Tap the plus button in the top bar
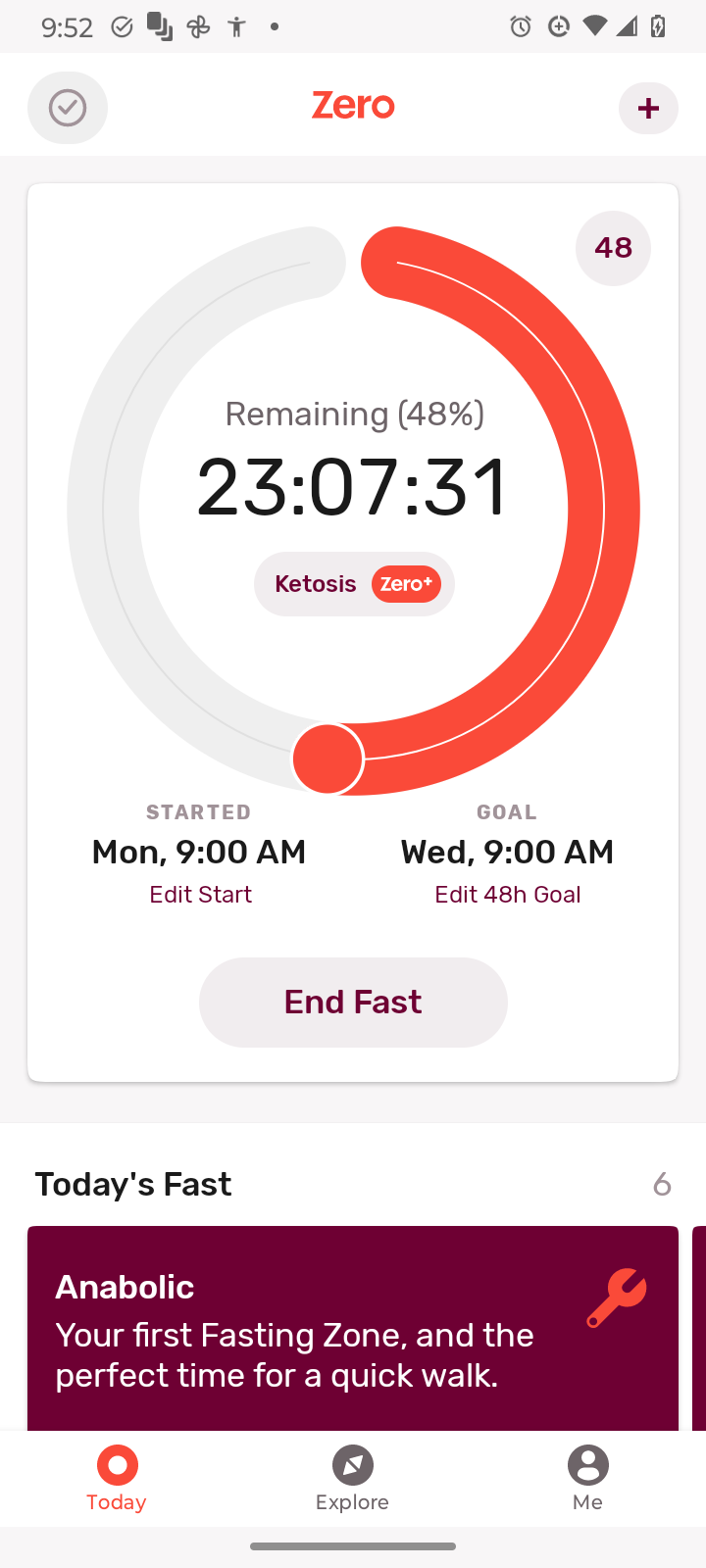Image resolution: width=706 pixels, height=1568 pixels. pyautogui.click(x=648, y=108)
